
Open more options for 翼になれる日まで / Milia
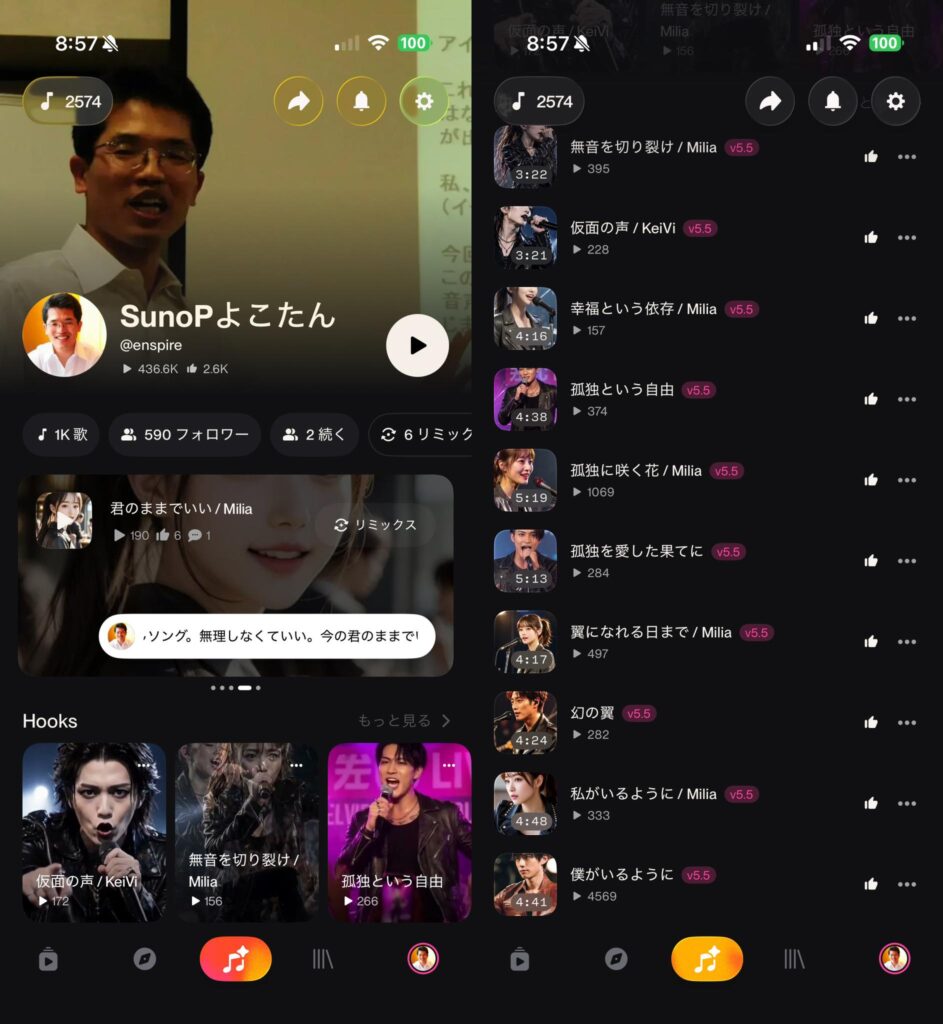(x=907, y=642)
